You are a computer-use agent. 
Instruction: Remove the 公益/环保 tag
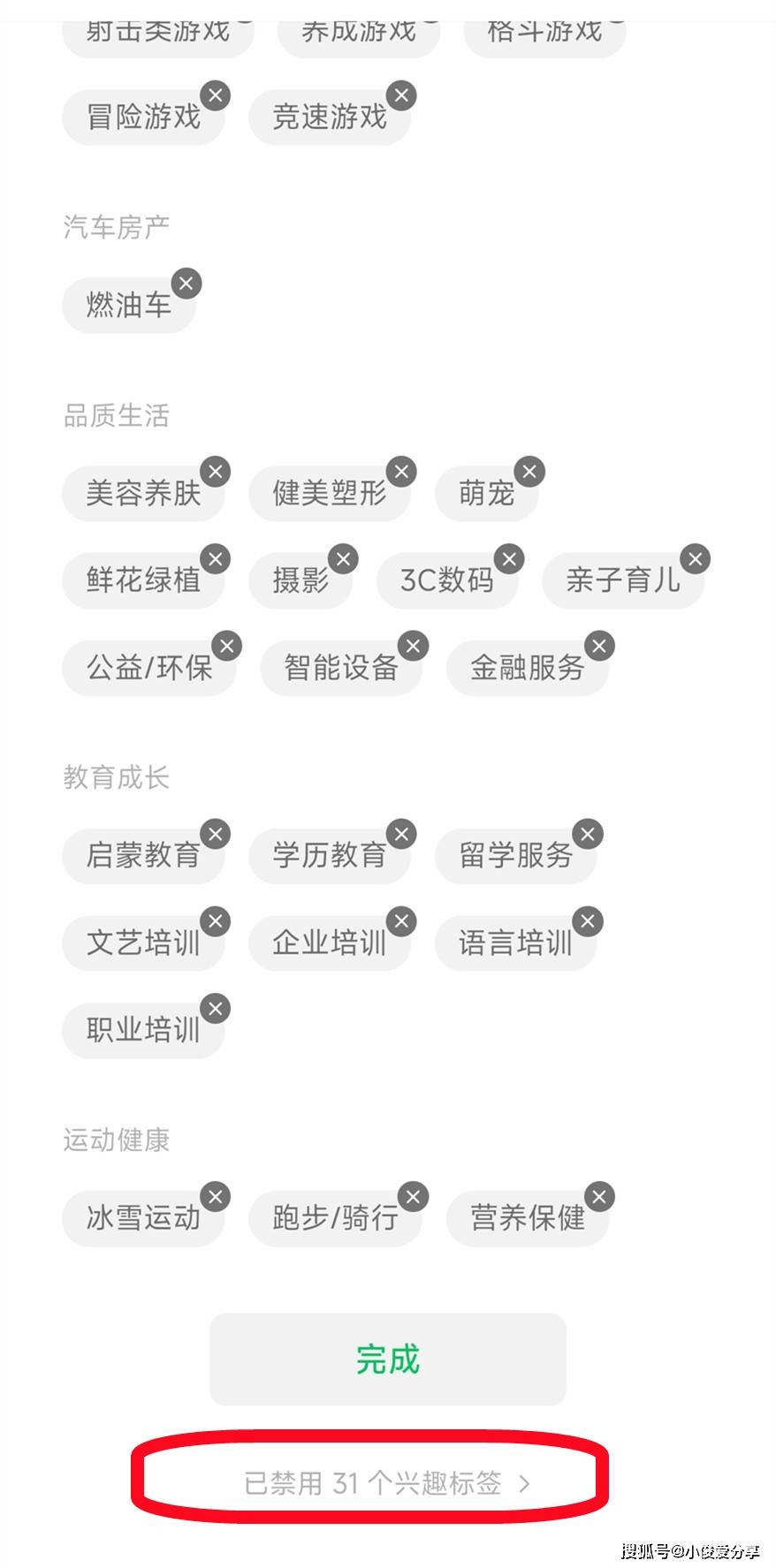[x=226, y=647]
